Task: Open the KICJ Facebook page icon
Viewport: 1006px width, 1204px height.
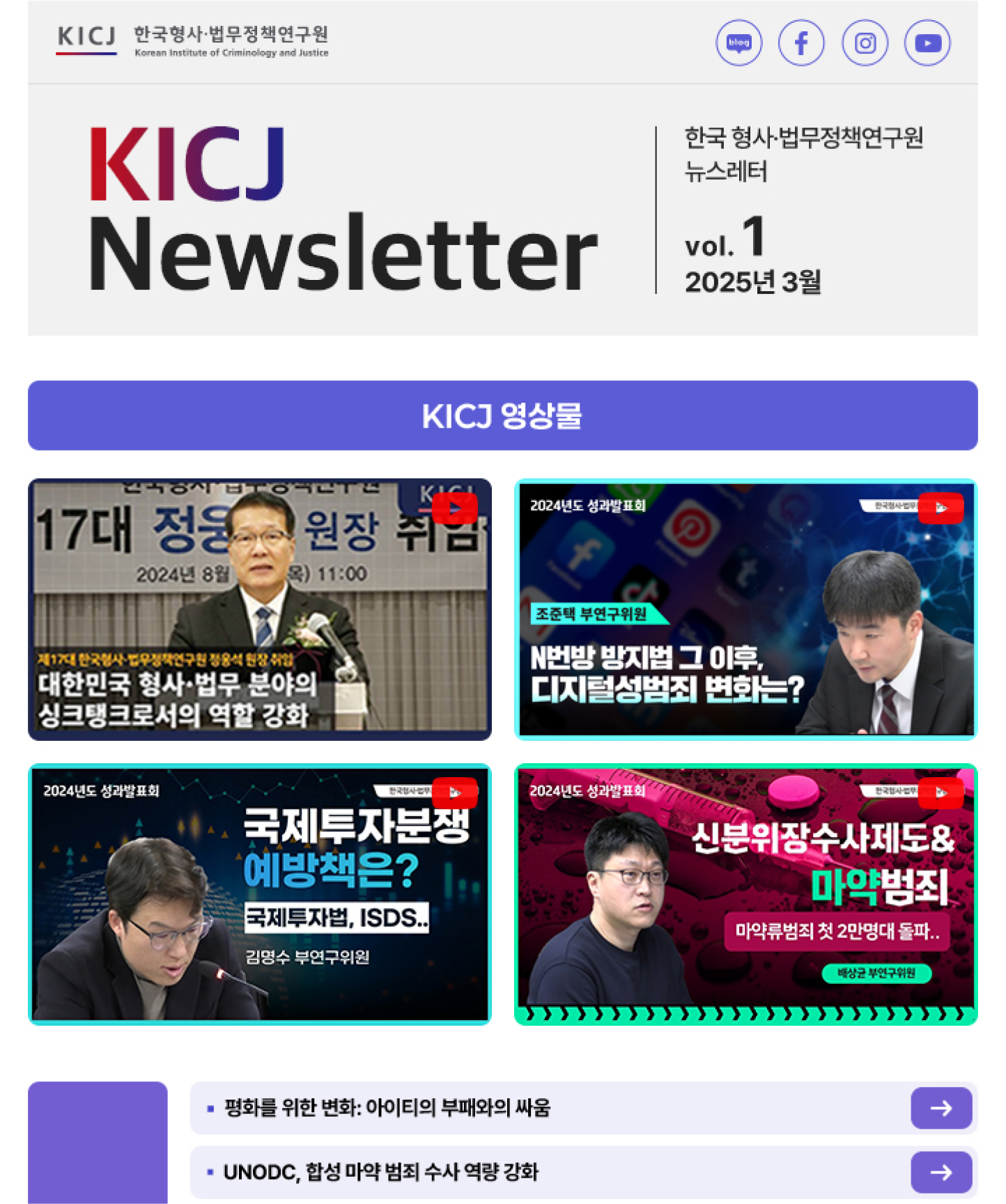Action: click(801, 43)
